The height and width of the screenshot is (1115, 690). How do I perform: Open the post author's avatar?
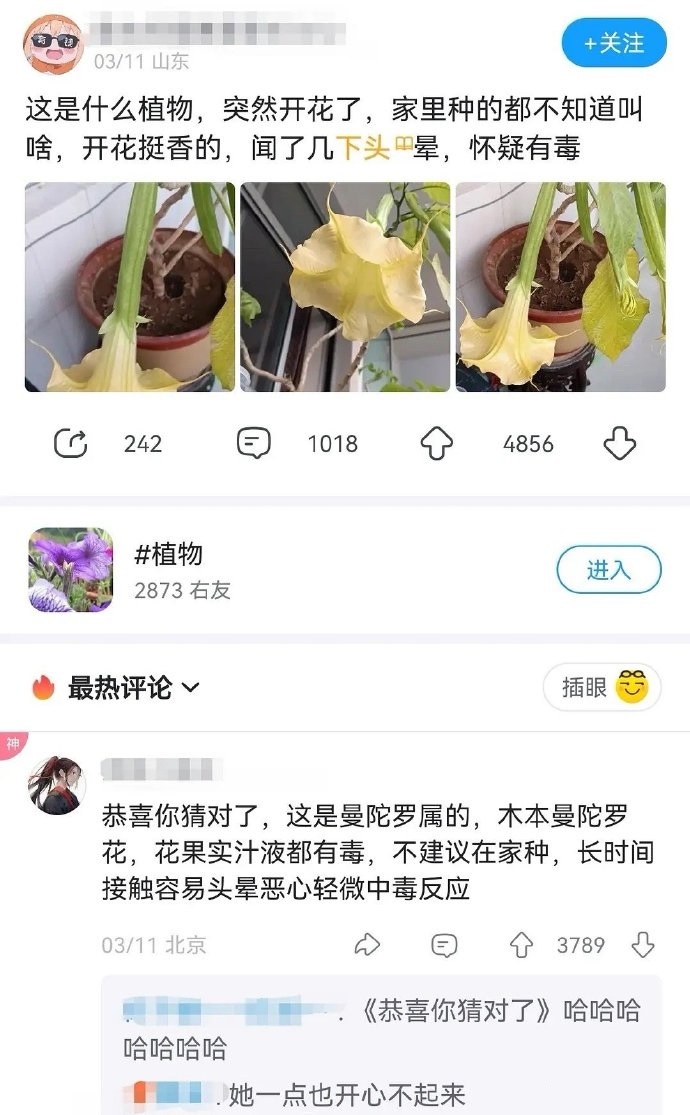(52, 43)
